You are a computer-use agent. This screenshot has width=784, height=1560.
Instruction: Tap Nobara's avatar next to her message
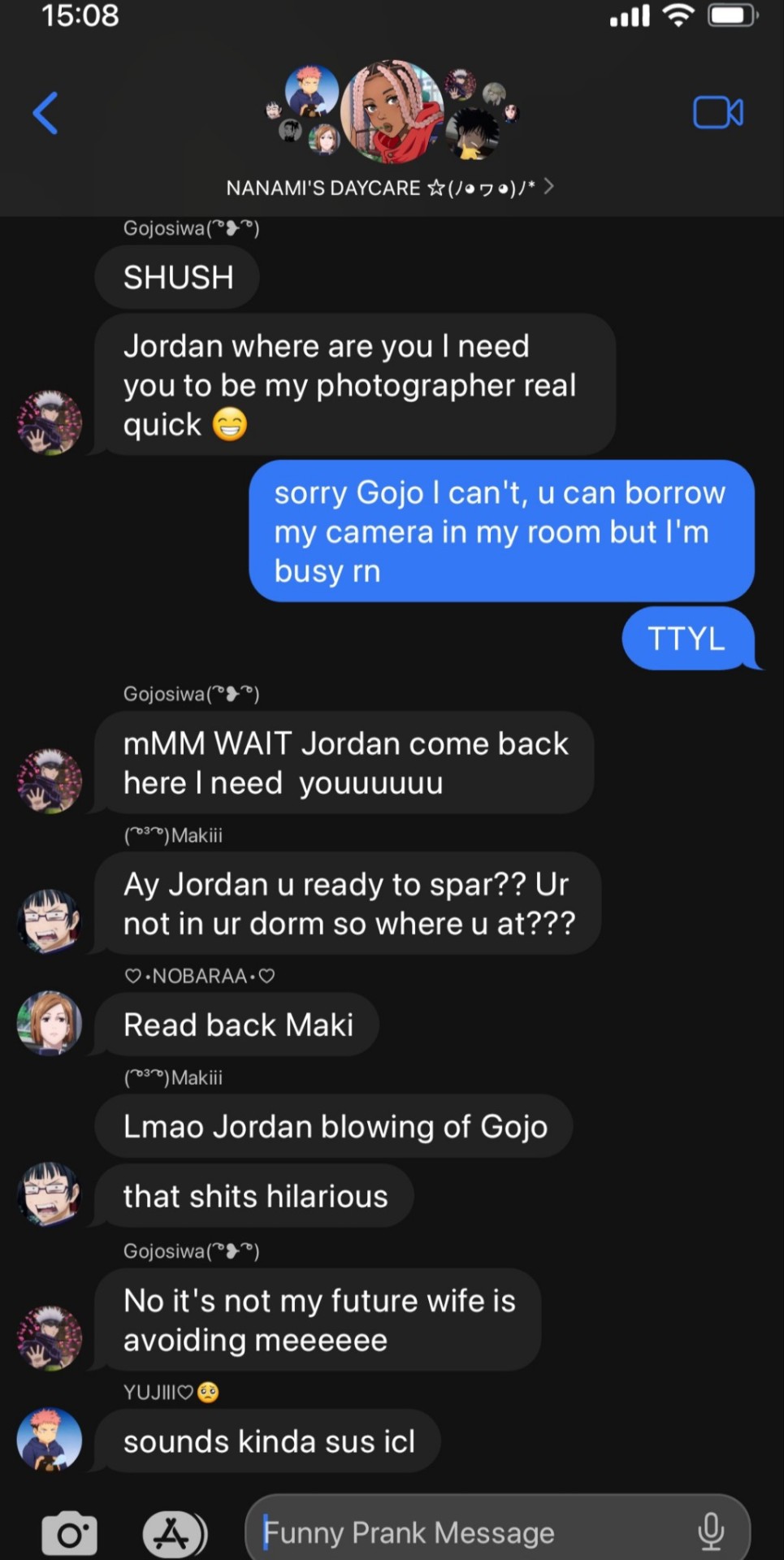50,1023
